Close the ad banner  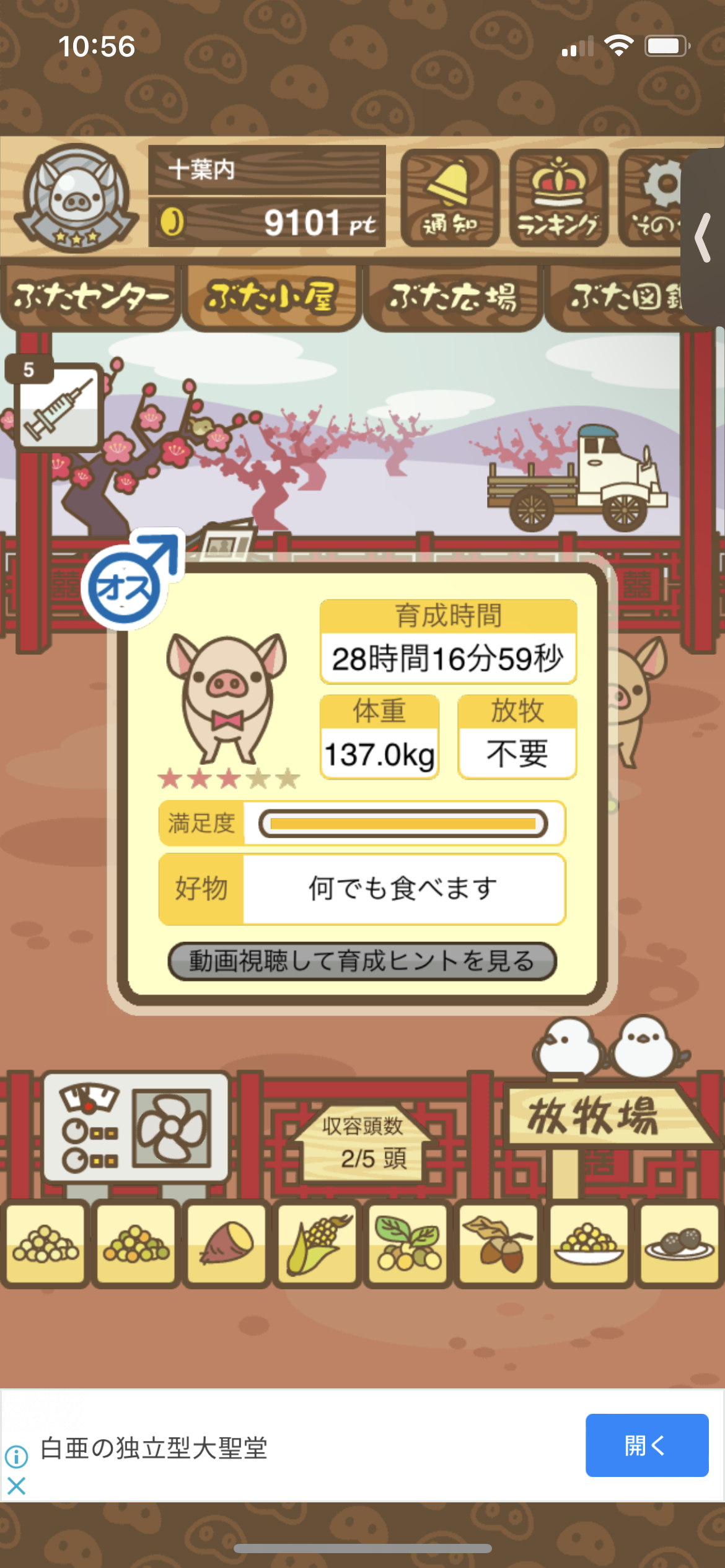[x=17, y=1486]
